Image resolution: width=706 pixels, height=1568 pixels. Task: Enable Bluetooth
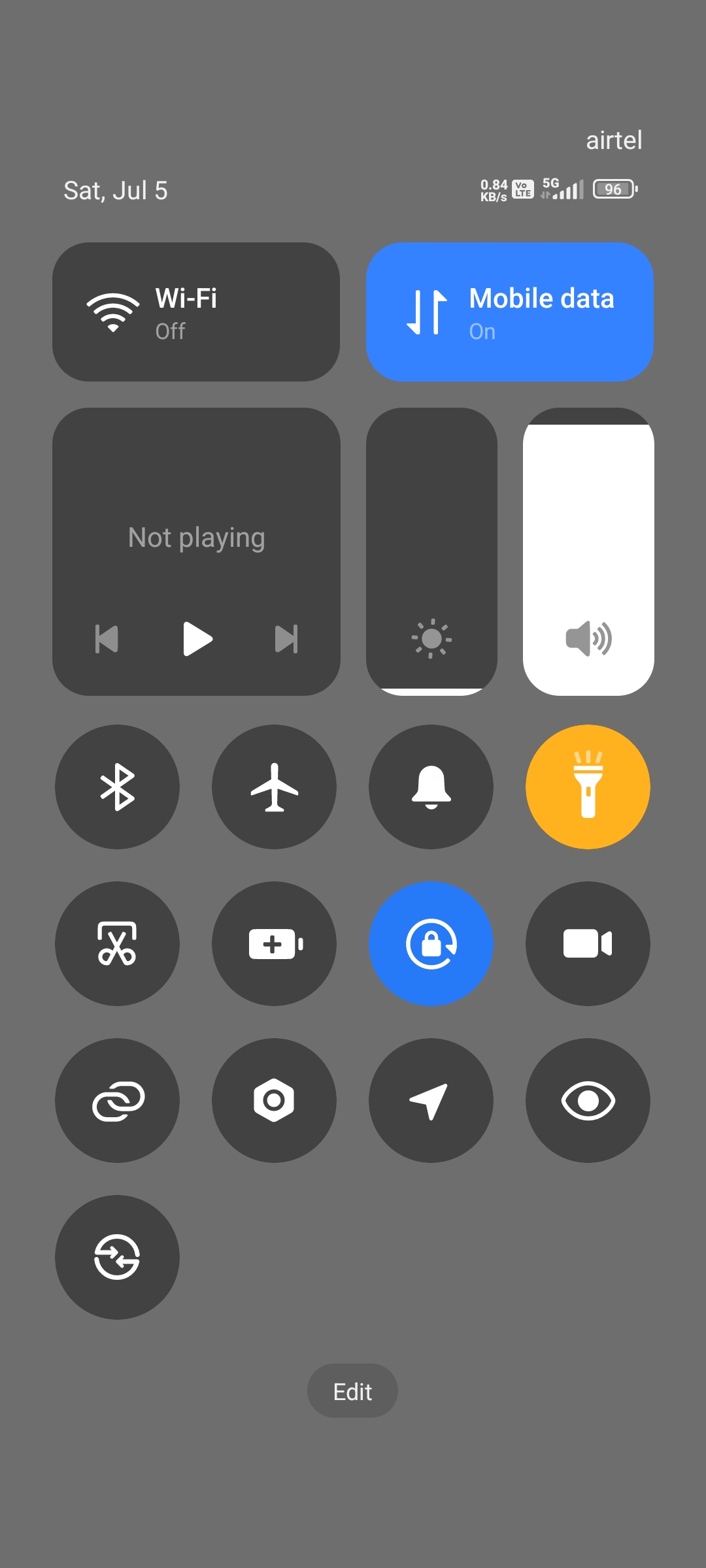pos(117,787)
